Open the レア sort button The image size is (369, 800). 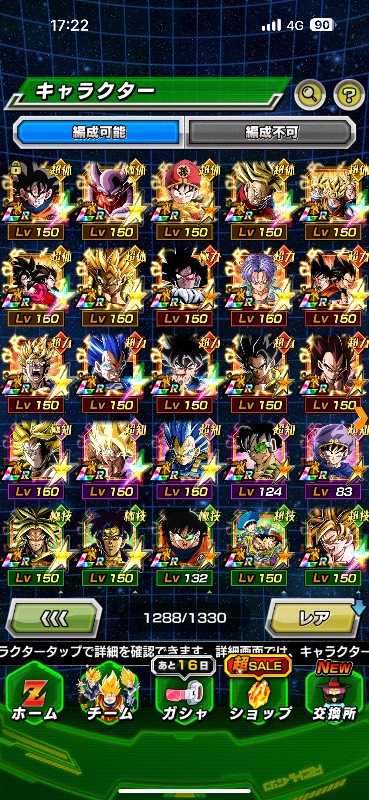click(313, 619)
